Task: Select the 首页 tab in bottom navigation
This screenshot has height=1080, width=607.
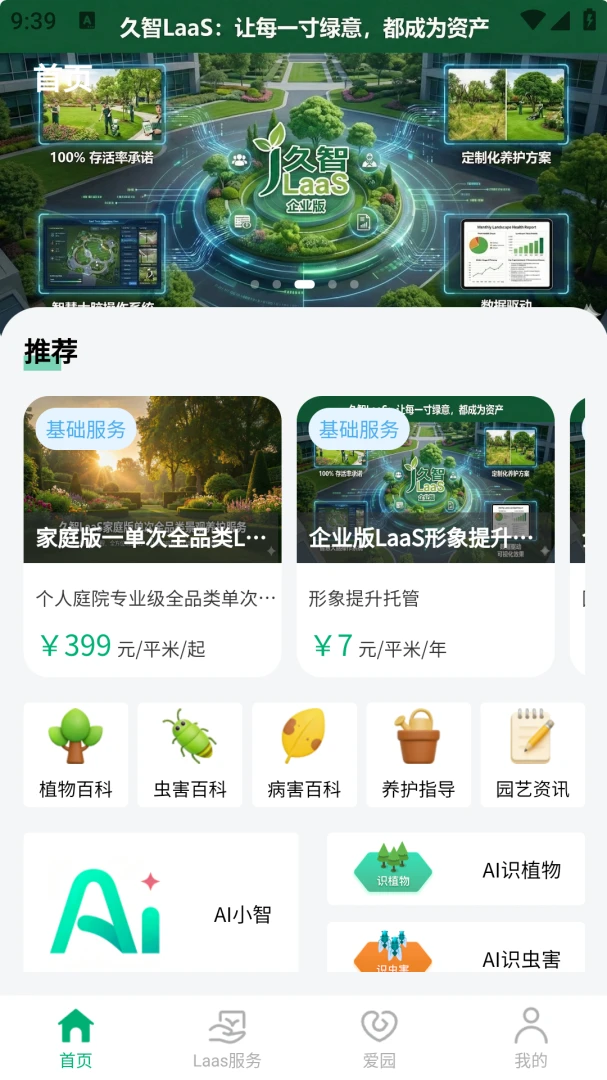Action: tap(76, 1039)
